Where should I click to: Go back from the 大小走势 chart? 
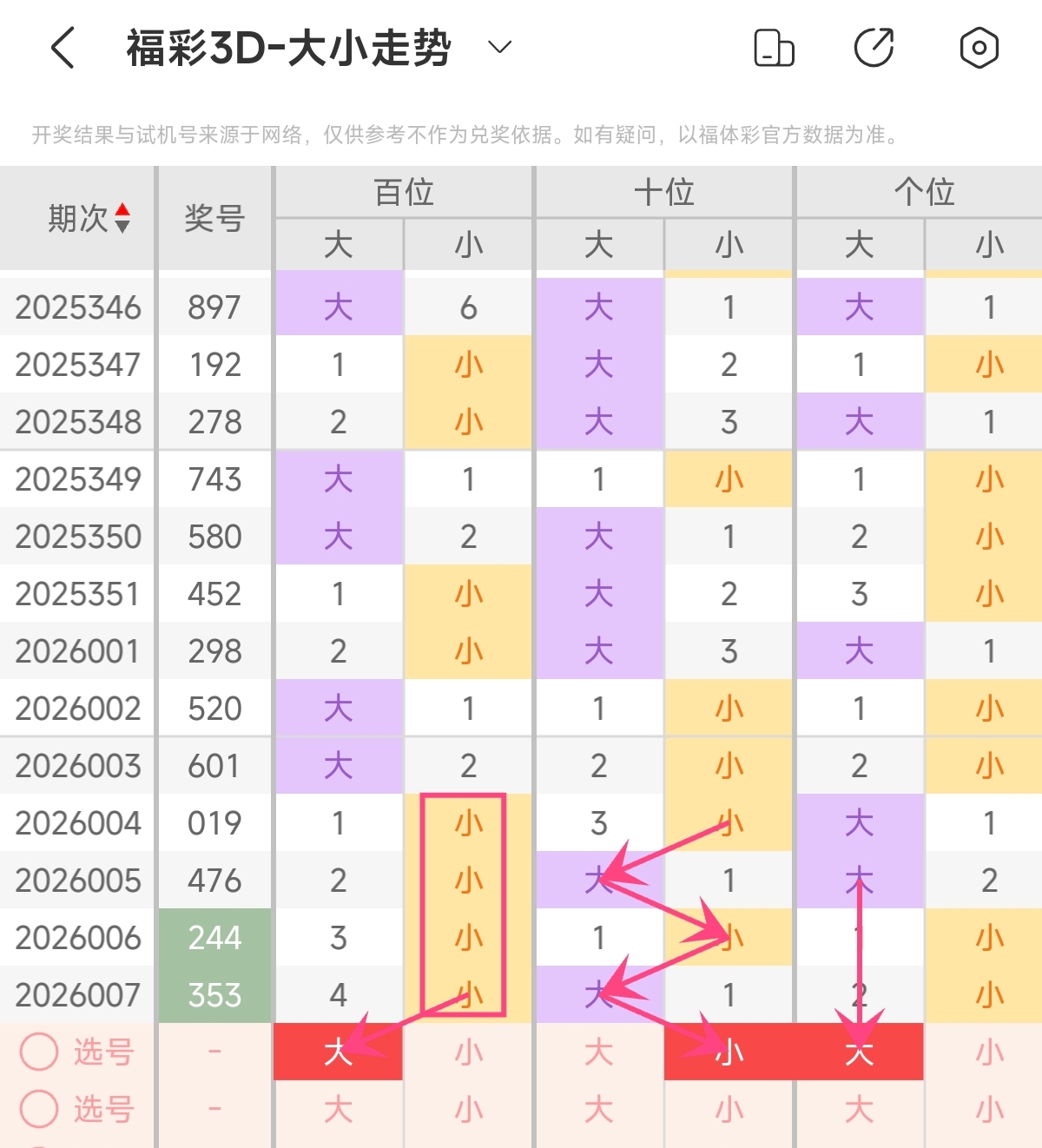[x=63, y=48]
